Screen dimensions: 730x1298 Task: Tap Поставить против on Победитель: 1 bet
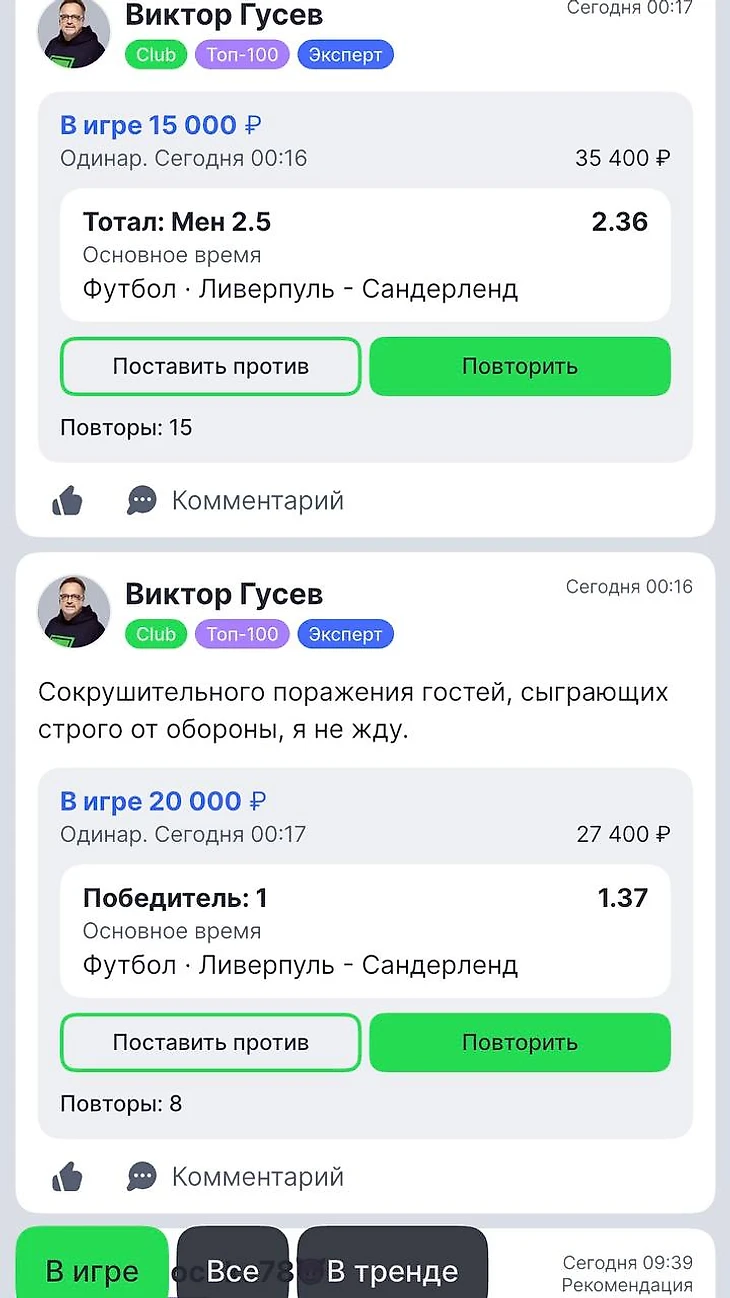[x=210, y=1042]
